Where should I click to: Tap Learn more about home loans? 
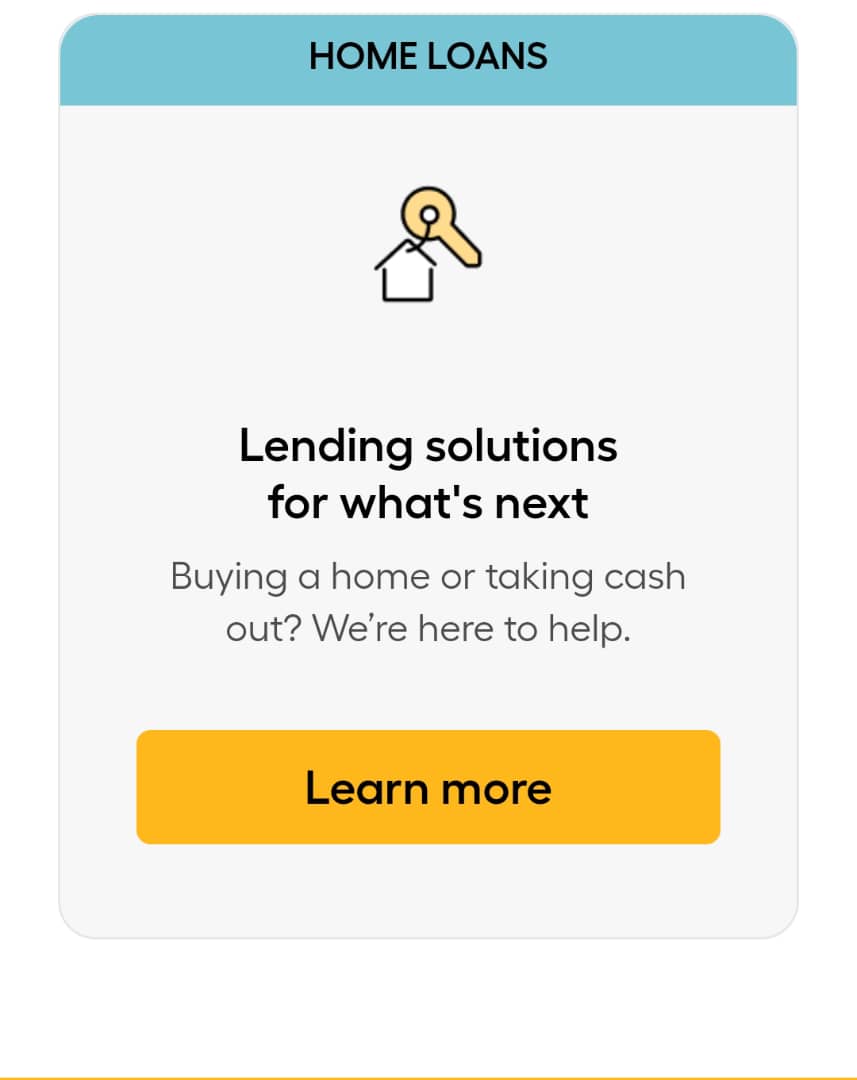click(x=428, y=787)
